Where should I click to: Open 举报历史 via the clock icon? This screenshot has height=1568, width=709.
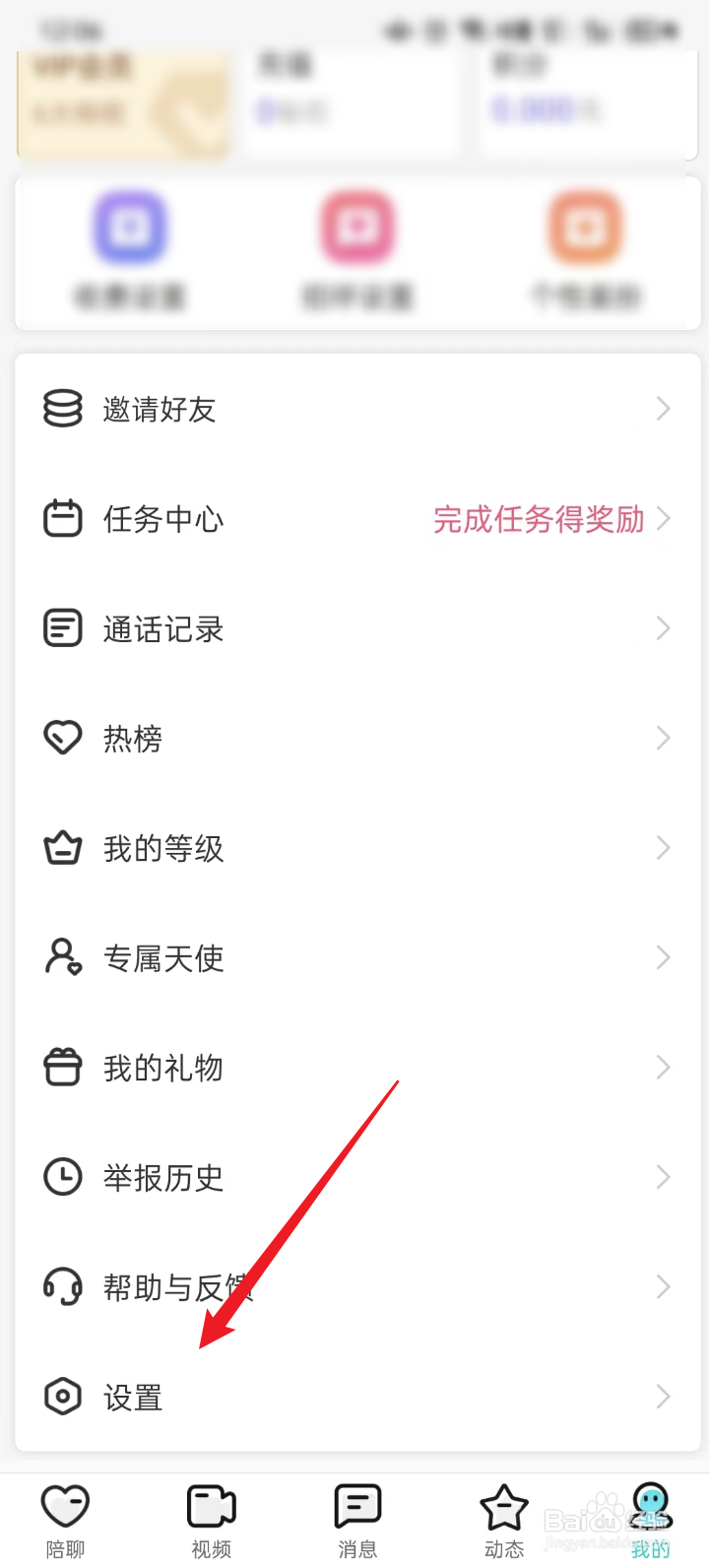coord(63,1177)
